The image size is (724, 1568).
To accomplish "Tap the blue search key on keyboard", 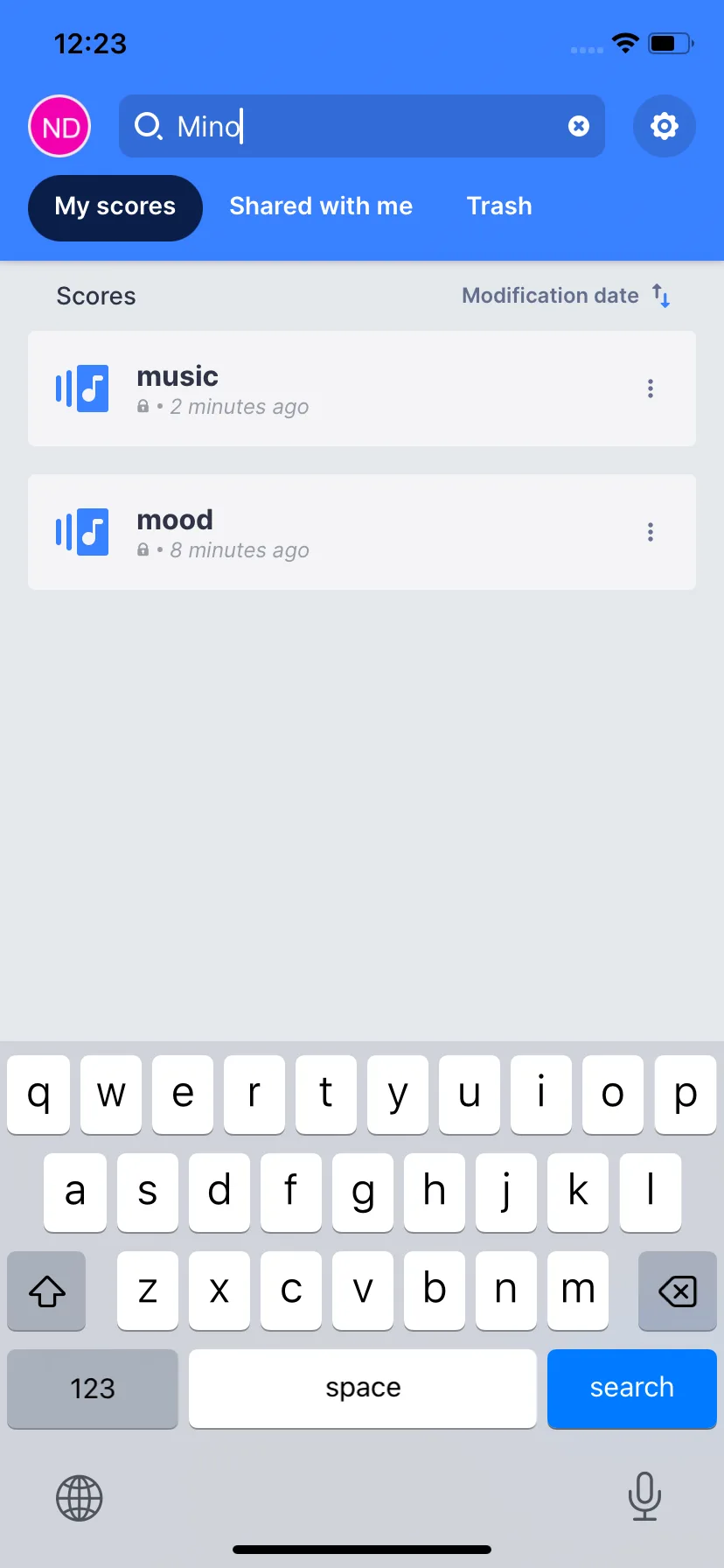I will pyautogui.click(x=631, y=1389).
